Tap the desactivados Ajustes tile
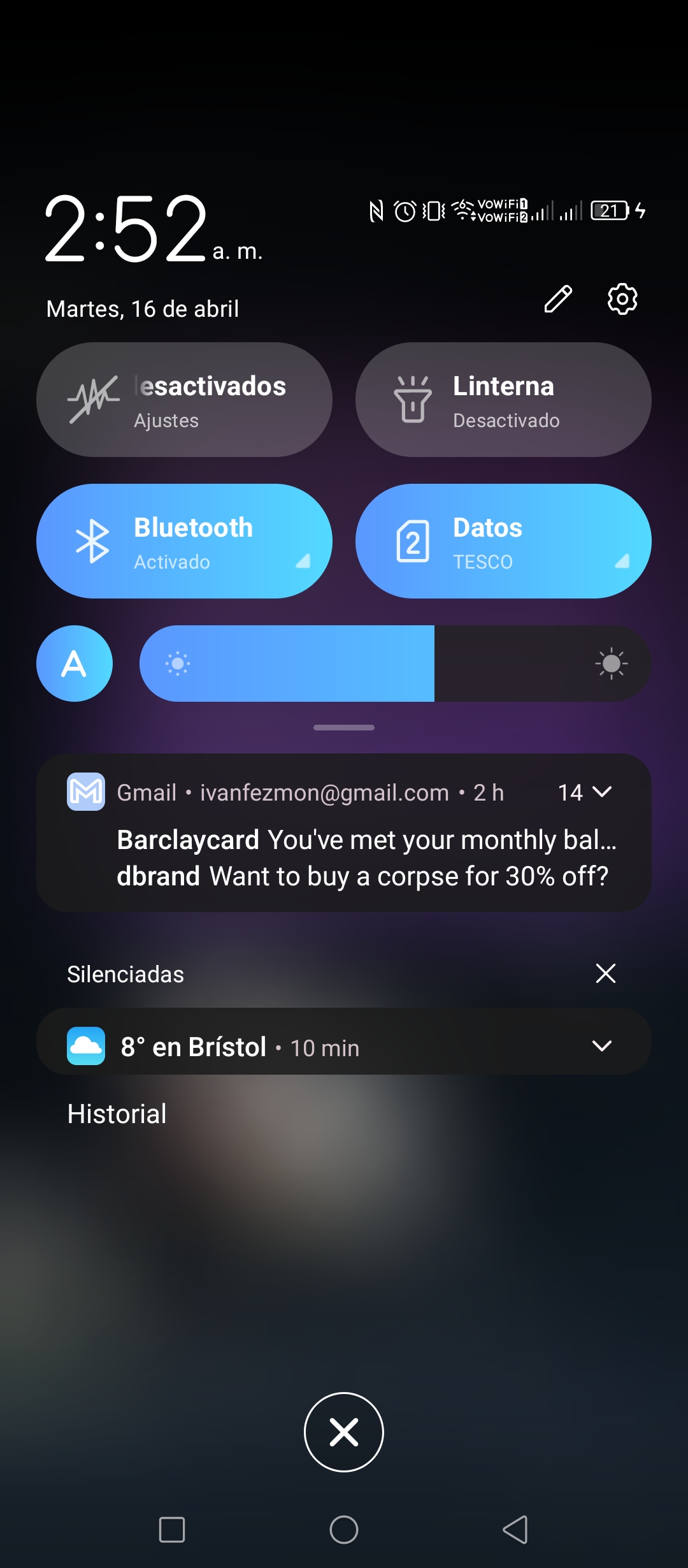 (184, 400)
